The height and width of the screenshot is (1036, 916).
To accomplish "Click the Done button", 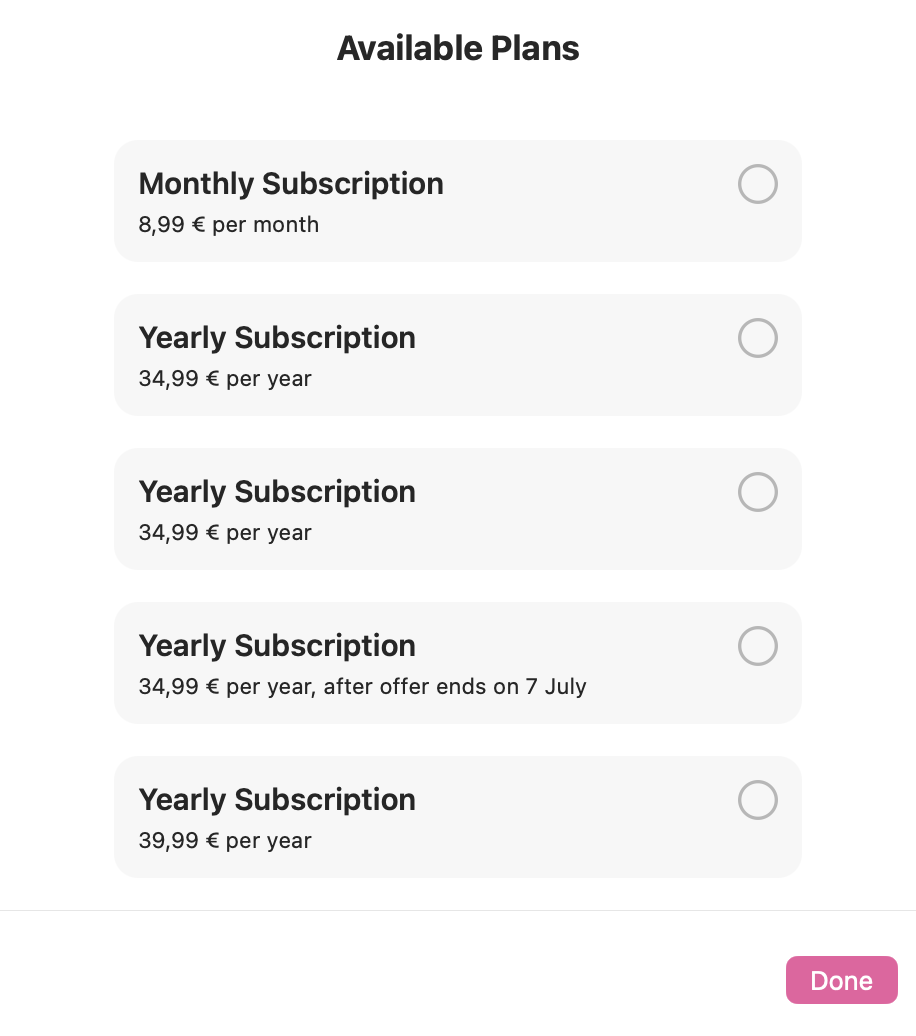I will click(x=841, y=980).
